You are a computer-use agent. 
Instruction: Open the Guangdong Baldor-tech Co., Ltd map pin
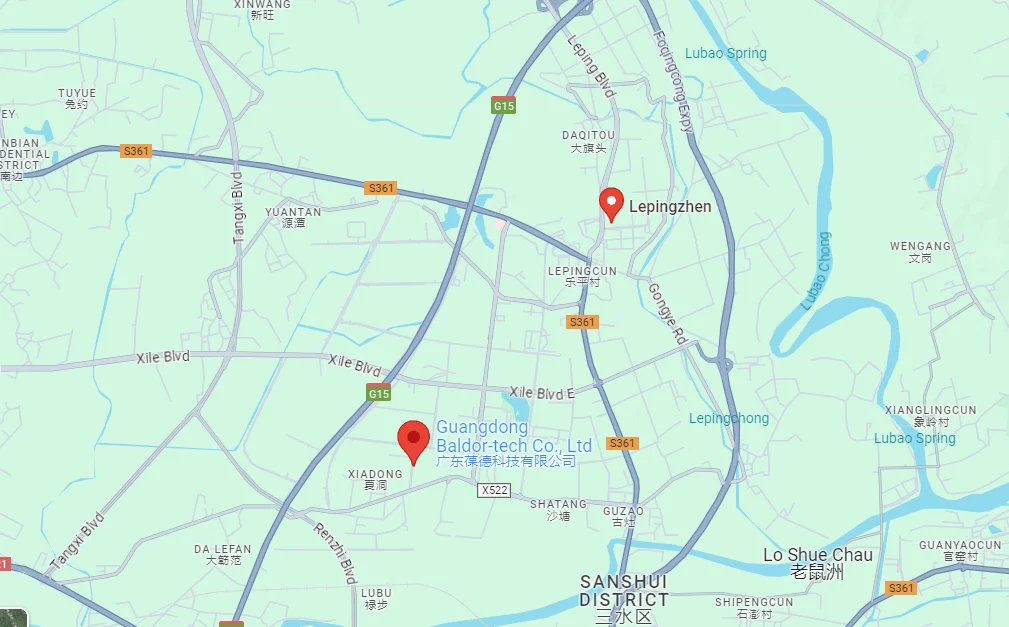414,441
